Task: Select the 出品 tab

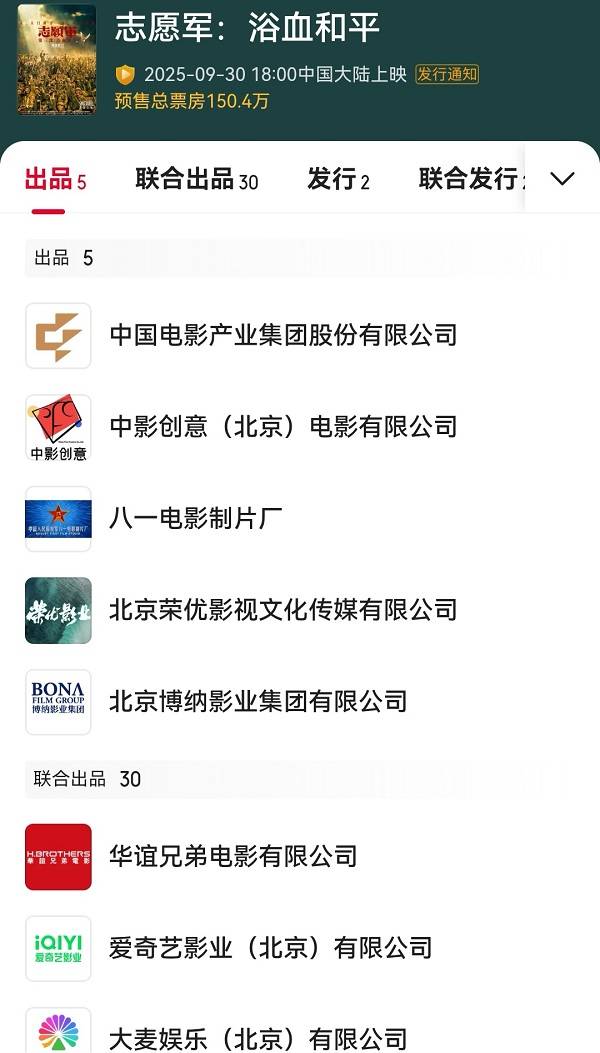Action: 55,180
